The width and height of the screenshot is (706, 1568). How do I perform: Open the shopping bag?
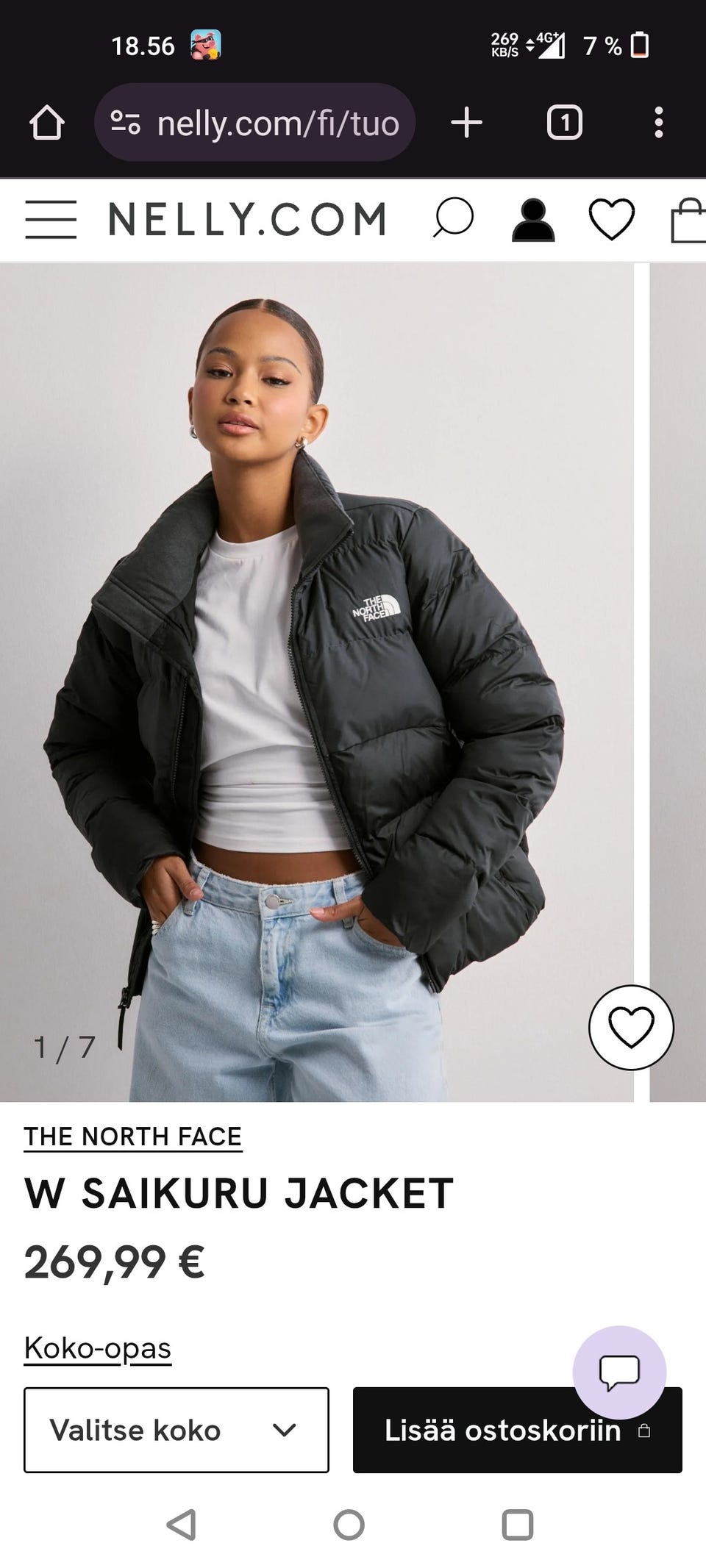(x=689, y=220)
